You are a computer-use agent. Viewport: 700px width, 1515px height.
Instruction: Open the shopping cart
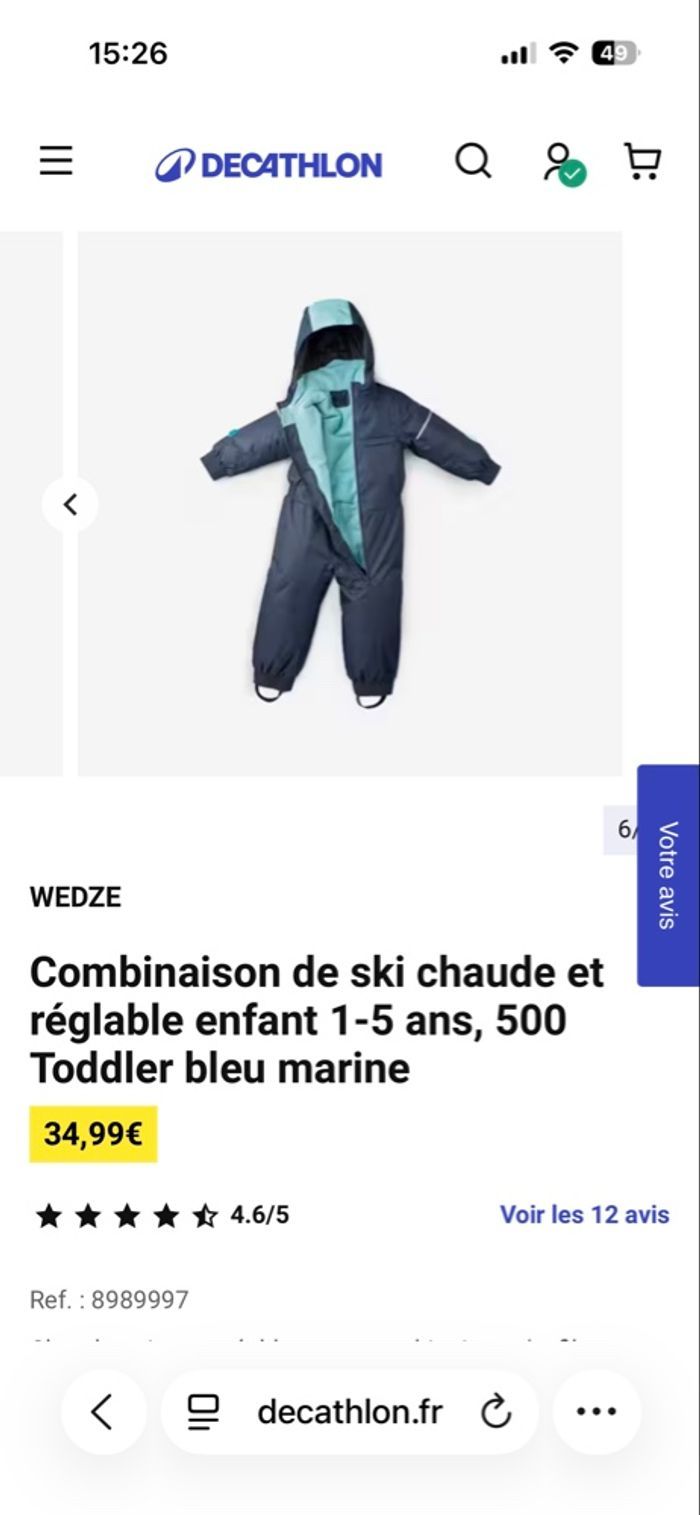(642, 161)
